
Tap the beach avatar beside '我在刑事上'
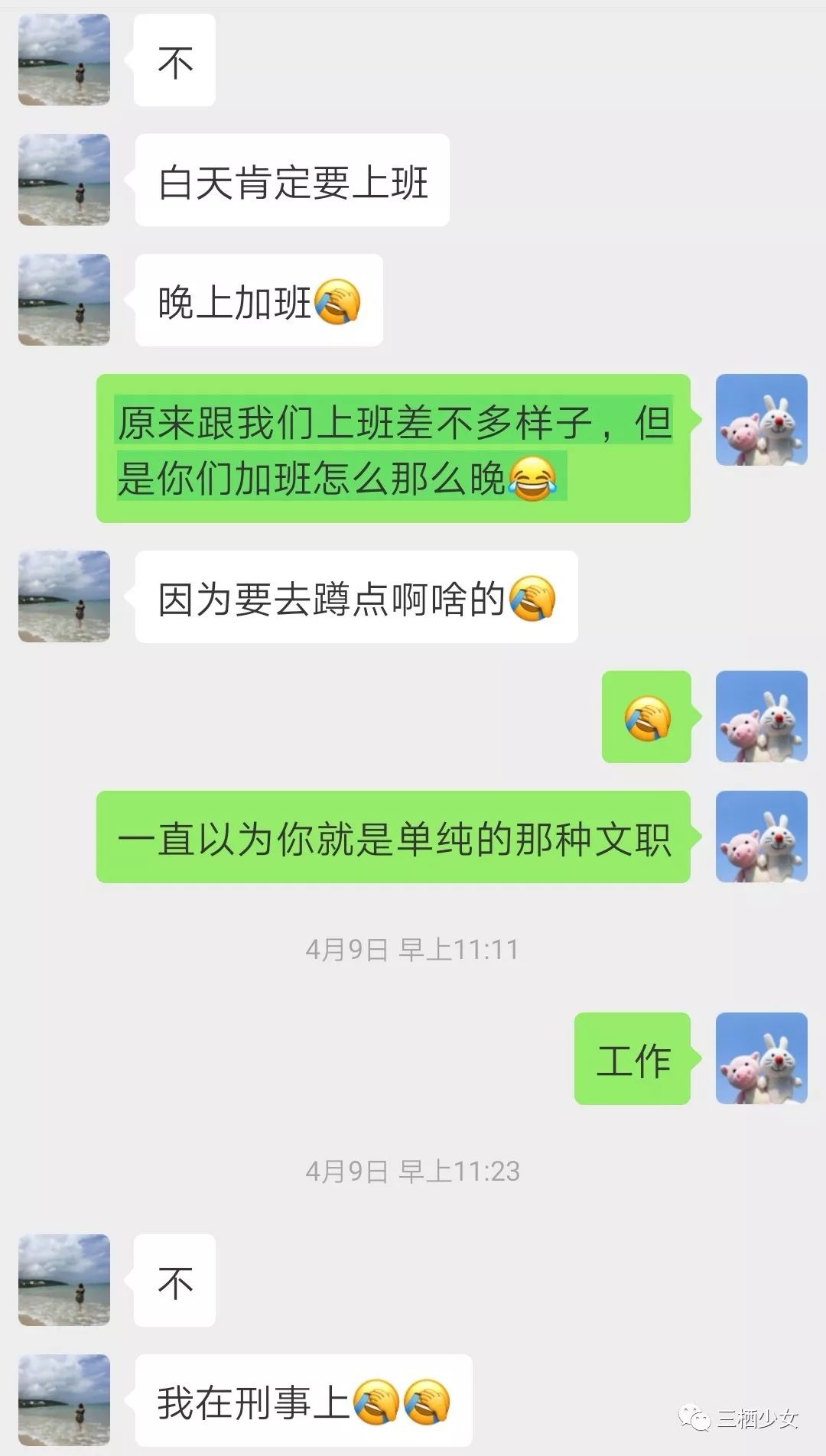point(64,1399)
